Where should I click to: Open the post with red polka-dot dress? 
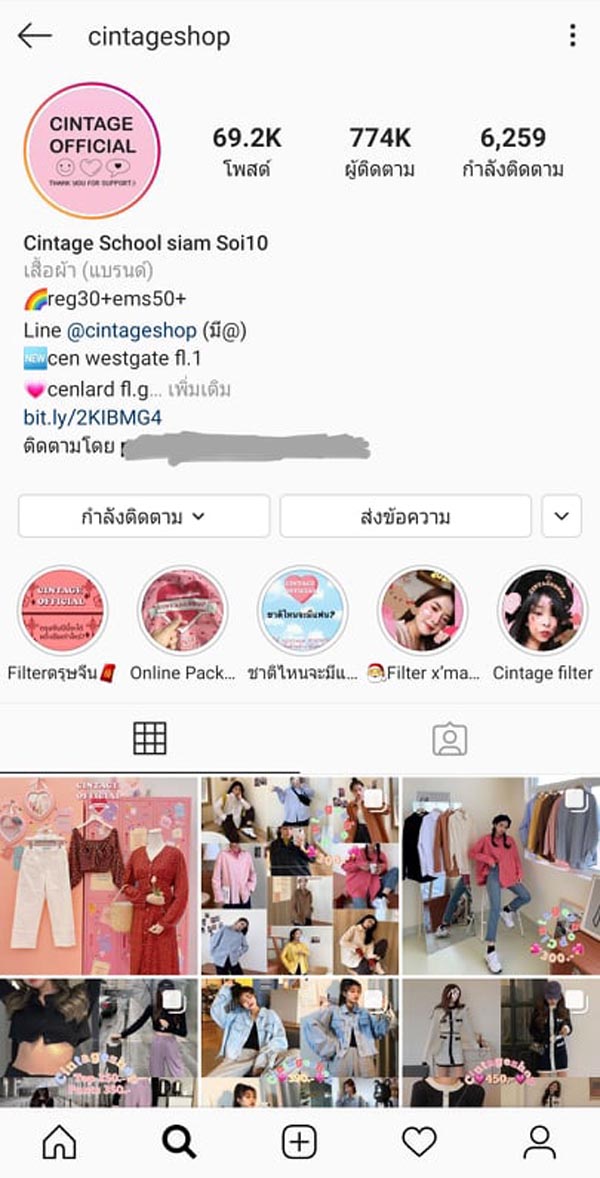[x=99, y=875]
